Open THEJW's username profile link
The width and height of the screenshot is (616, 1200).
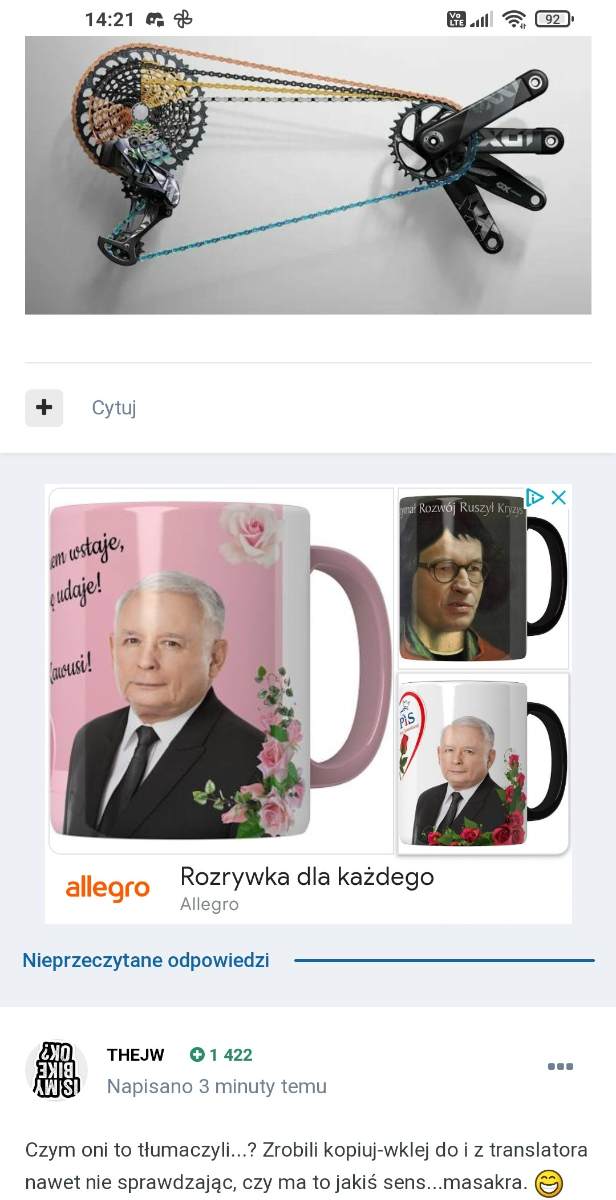coord(136,1055)
